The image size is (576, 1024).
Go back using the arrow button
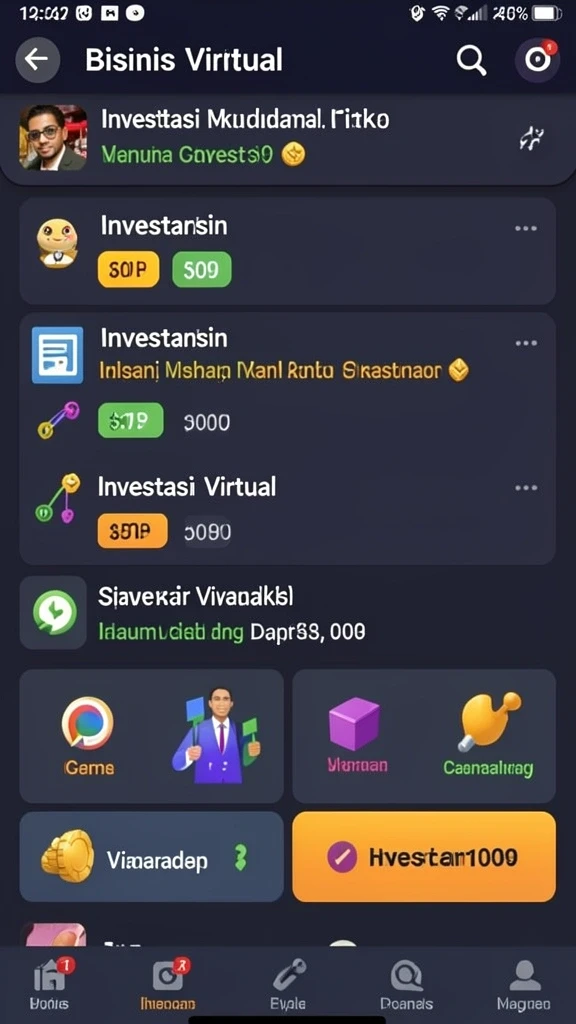[x=38, y=59]
